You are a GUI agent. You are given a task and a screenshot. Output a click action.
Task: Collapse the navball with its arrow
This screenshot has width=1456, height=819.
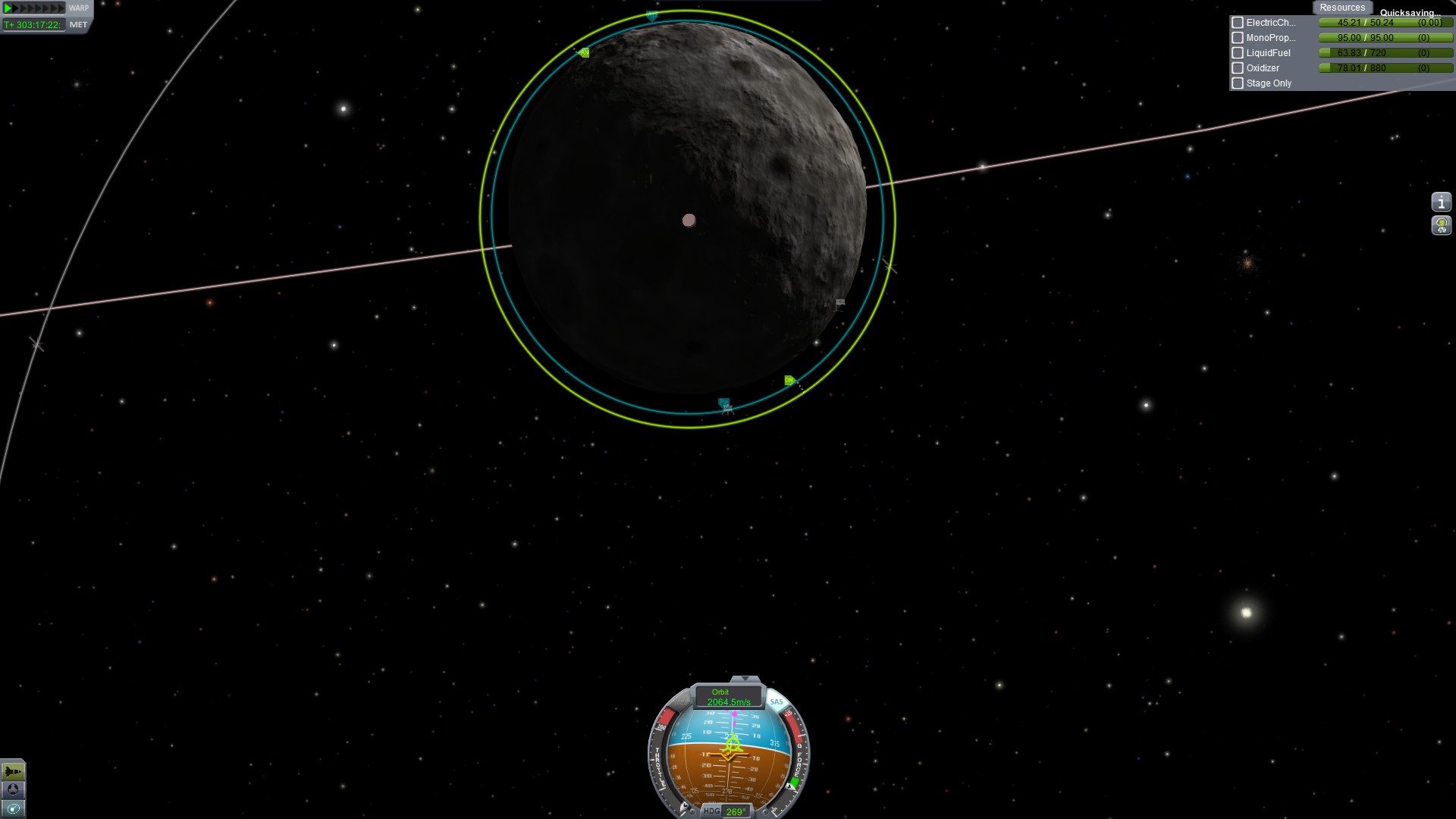tap(745, 679)
